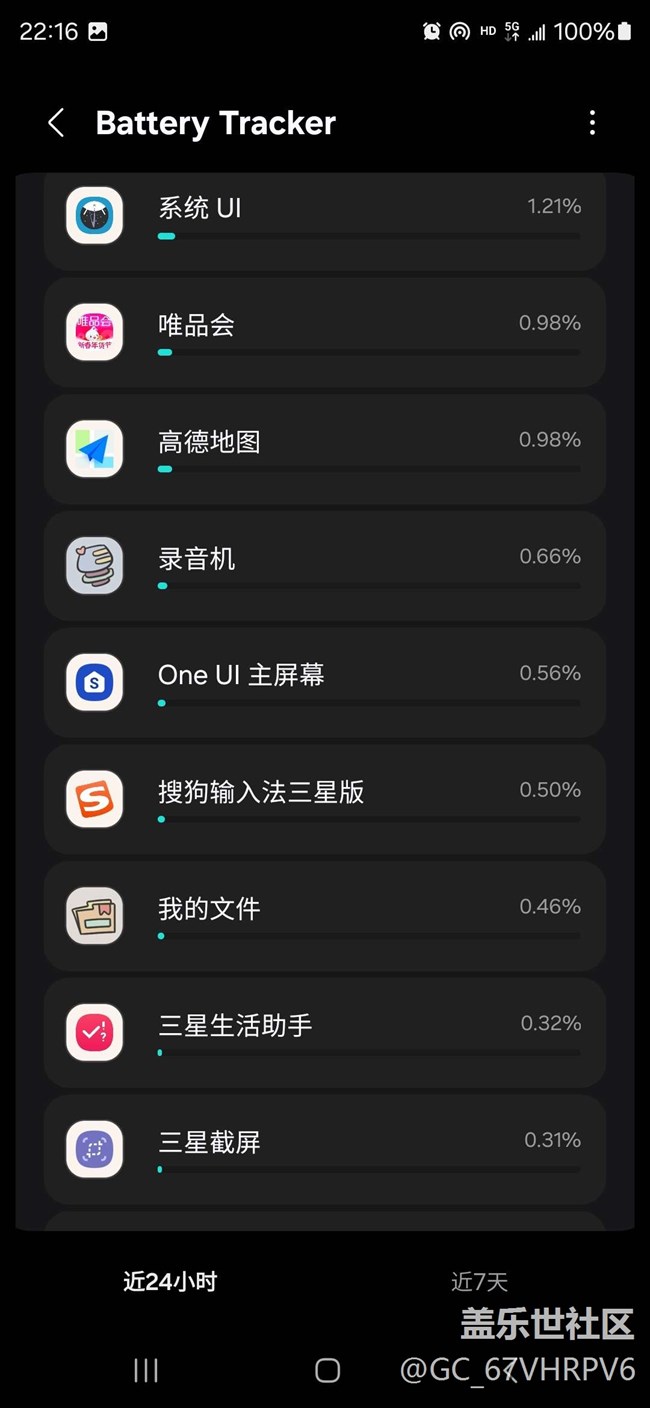
Task: Open the more options menu
Action: (592, 123)
